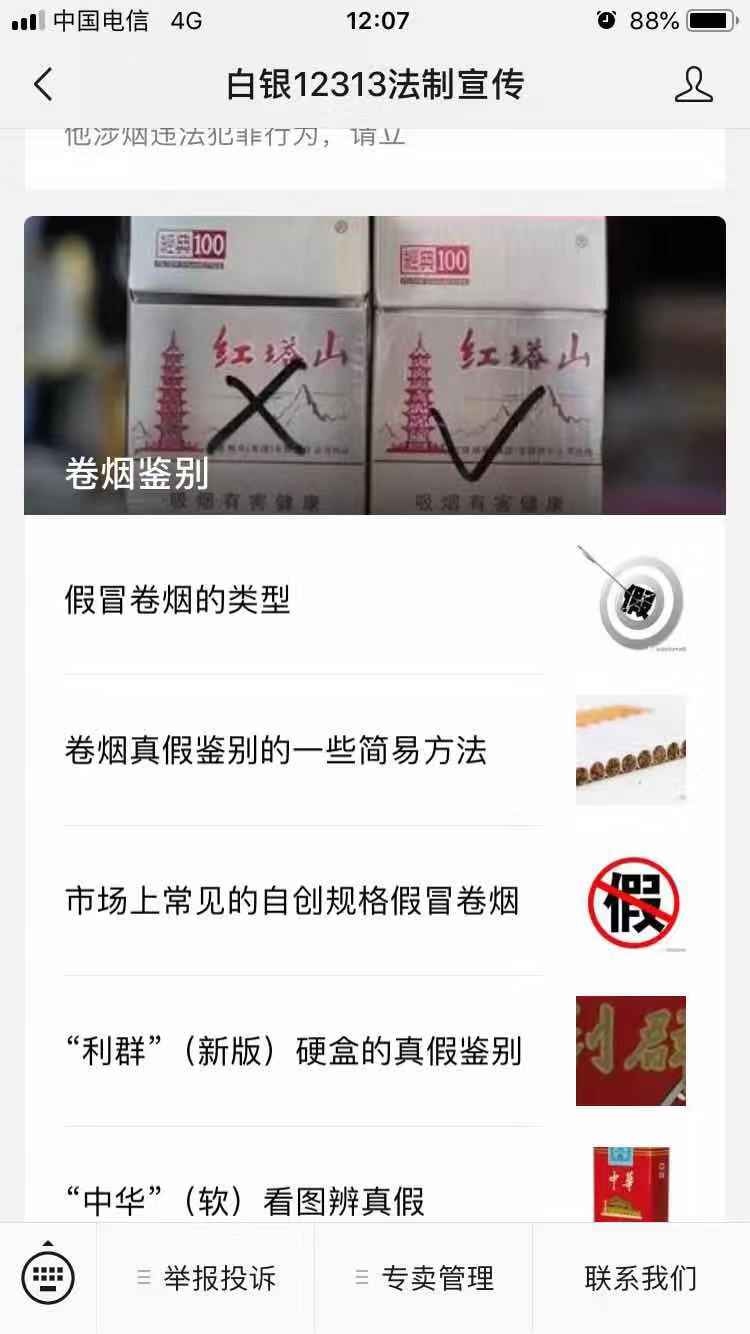
Task: Open article 假冒卷烟的类型
Action: (x=300, y=600)
